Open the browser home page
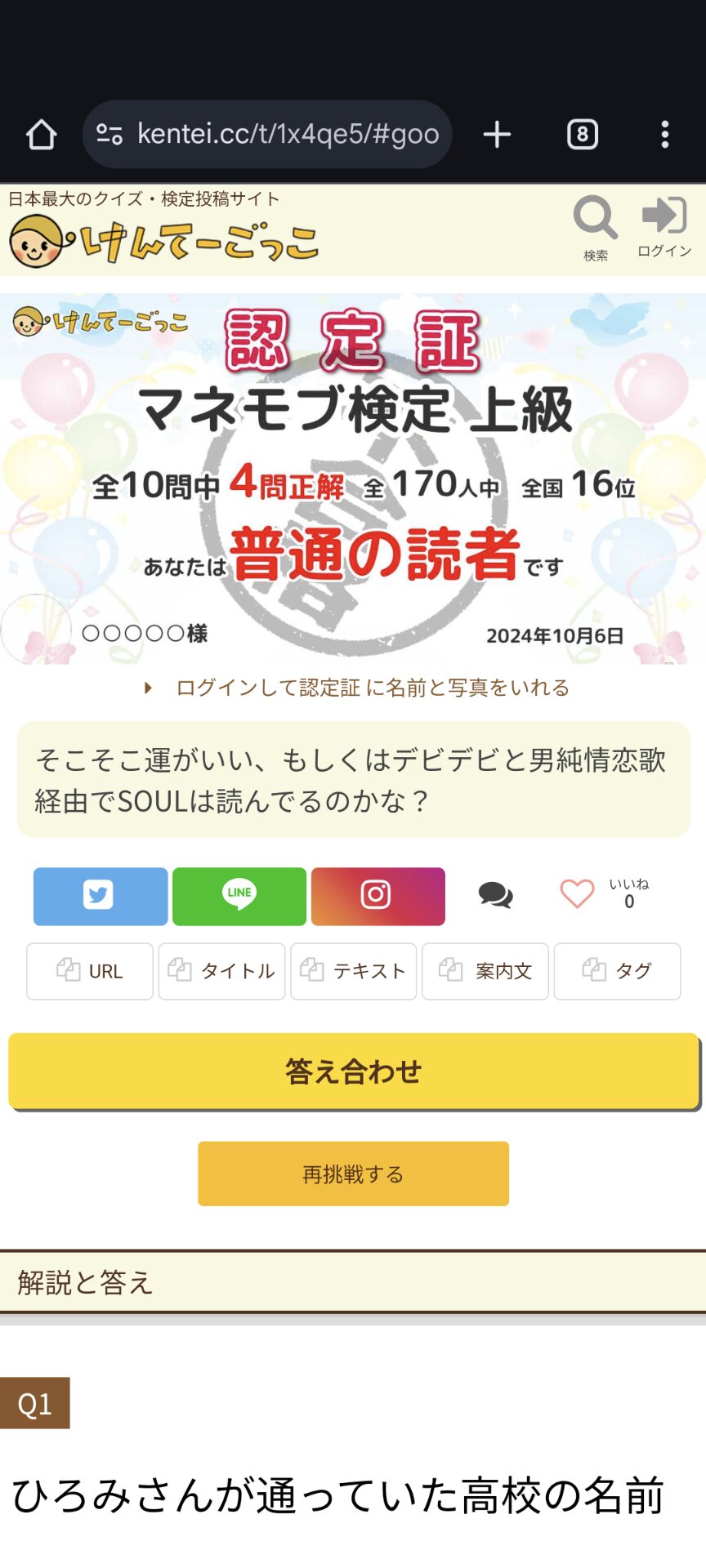The width and height of the screenshot is (706, 1568). tap(41, 135)
